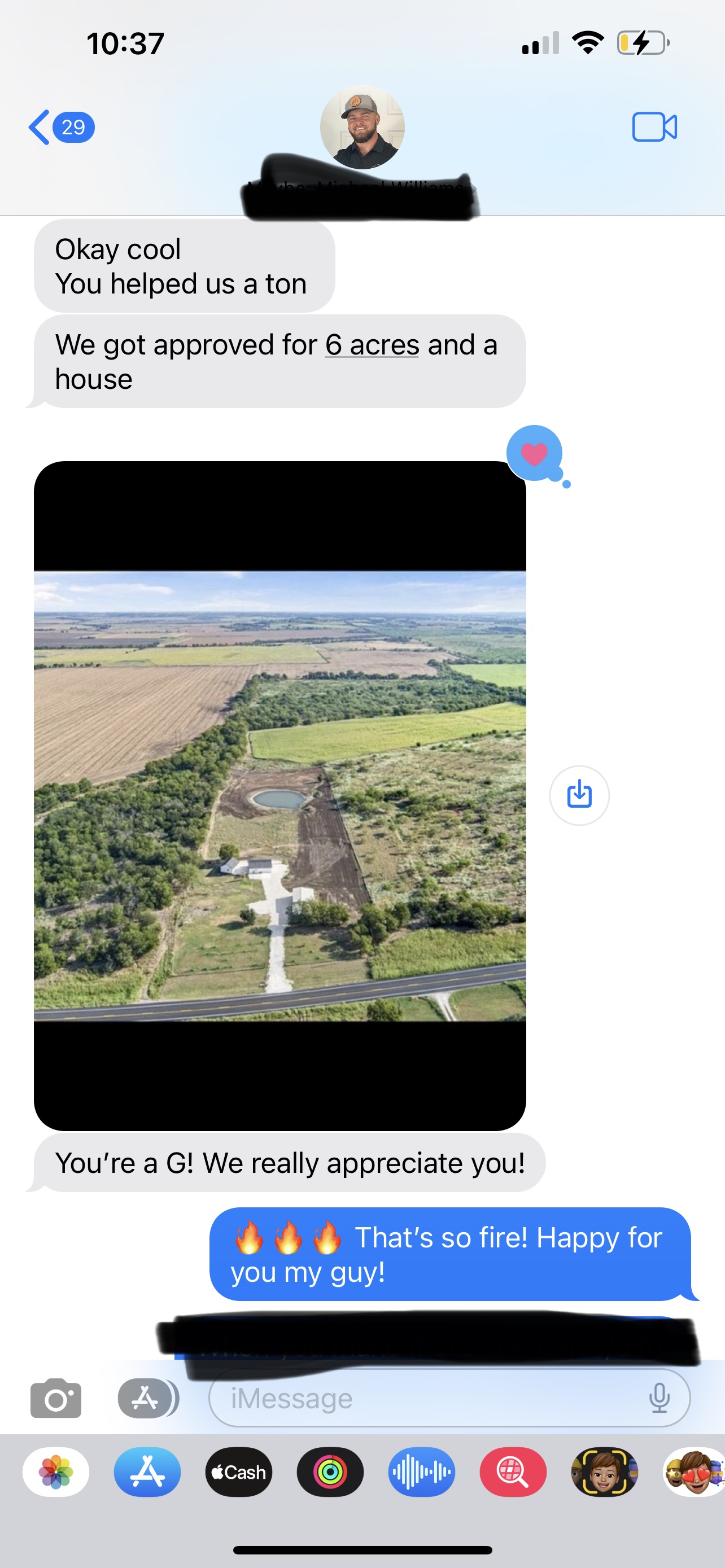Viewport: 725px width, 1568px height.
Task: Focus the iMessage text field
Action: (x=426, y=1398)
